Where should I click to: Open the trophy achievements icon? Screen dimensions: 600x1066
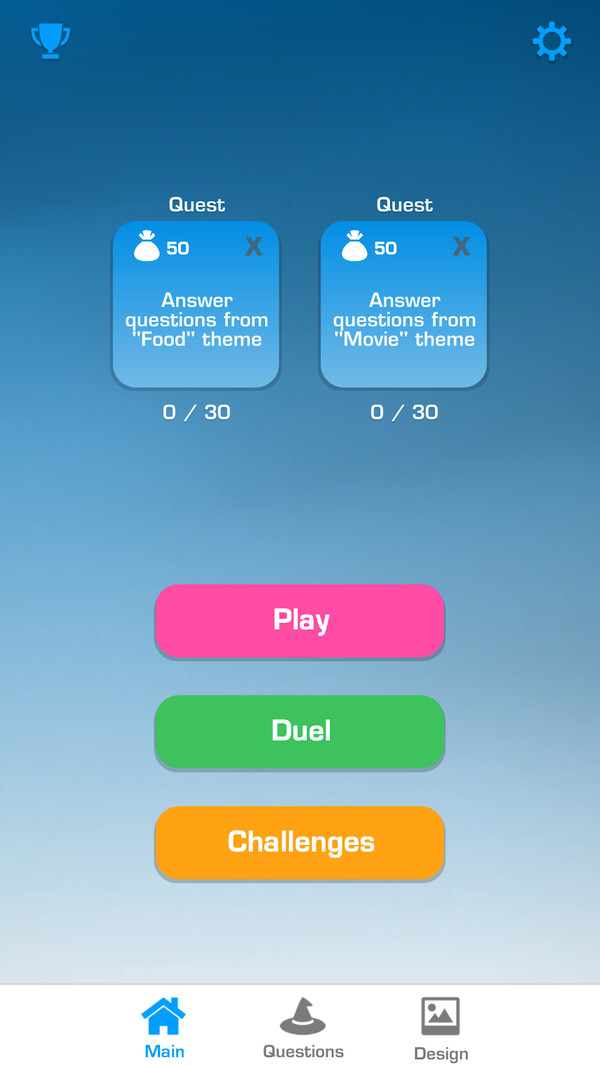click(51, 41)
